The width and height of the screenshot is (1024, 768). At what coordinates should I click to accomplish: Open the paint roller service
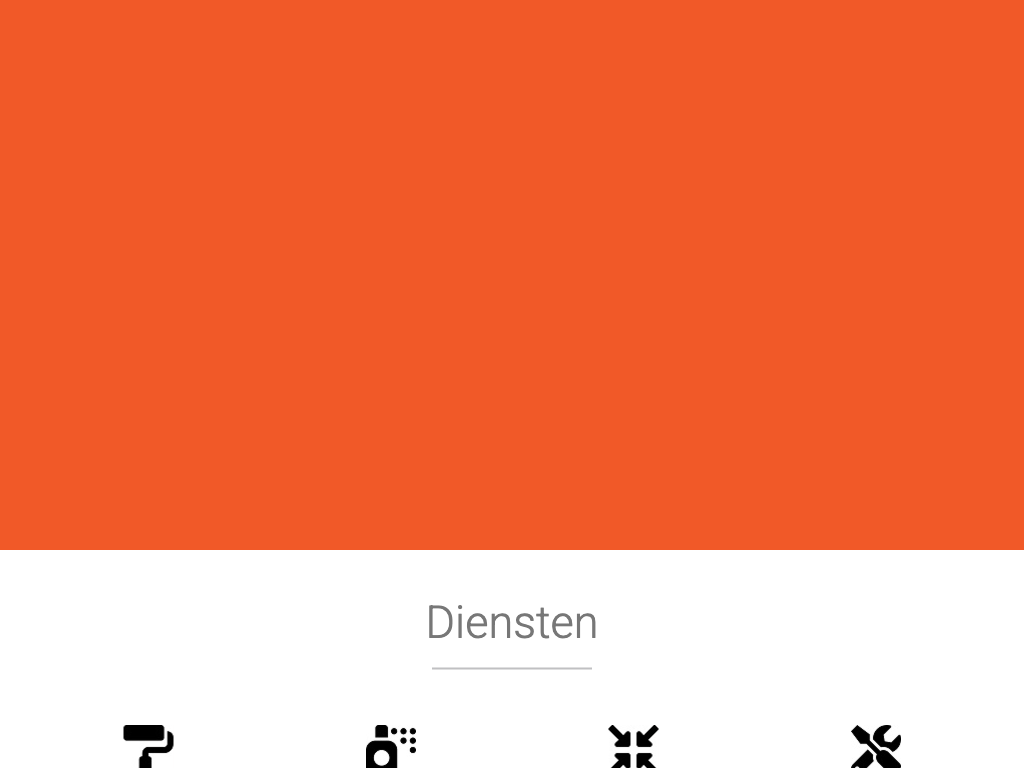click(148, 746)
